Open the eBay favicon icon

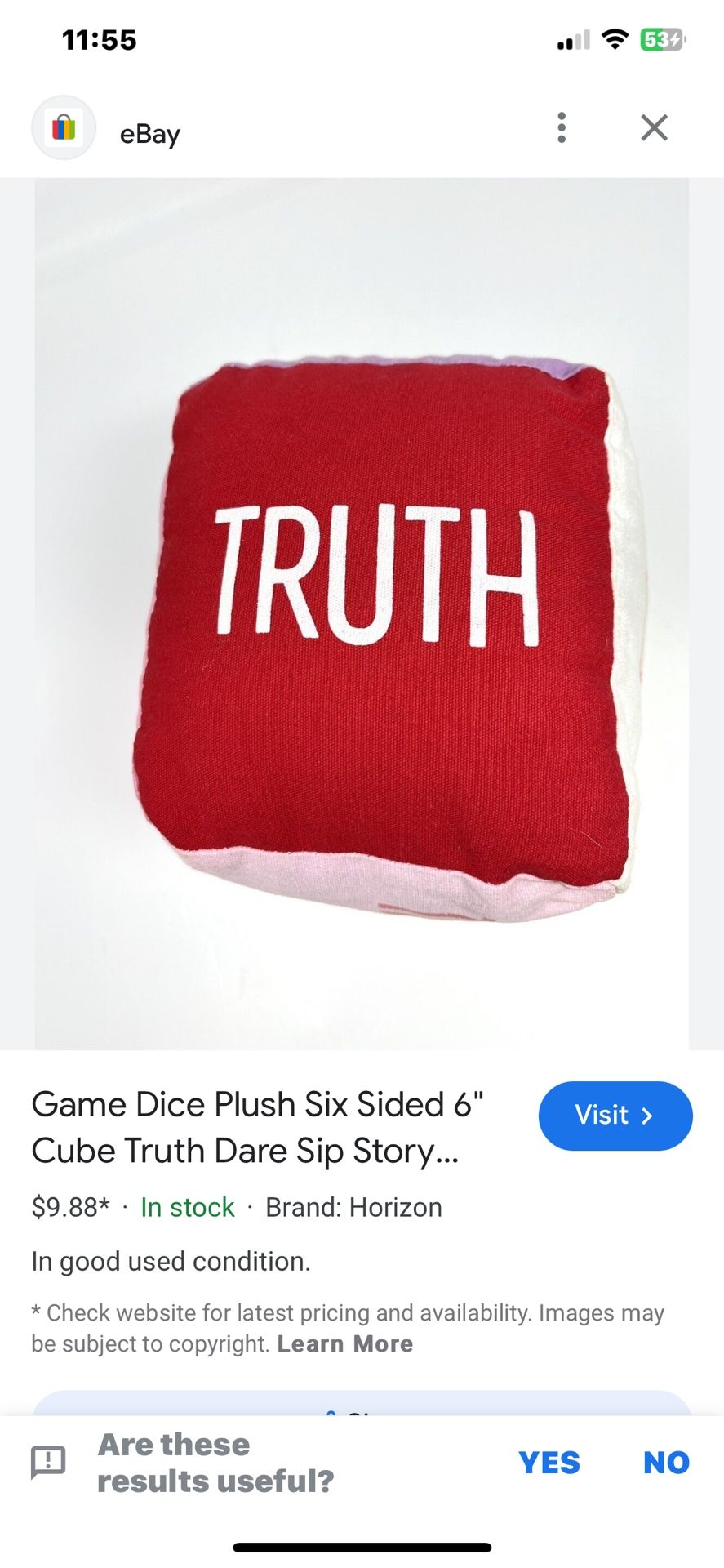(64, 128)
